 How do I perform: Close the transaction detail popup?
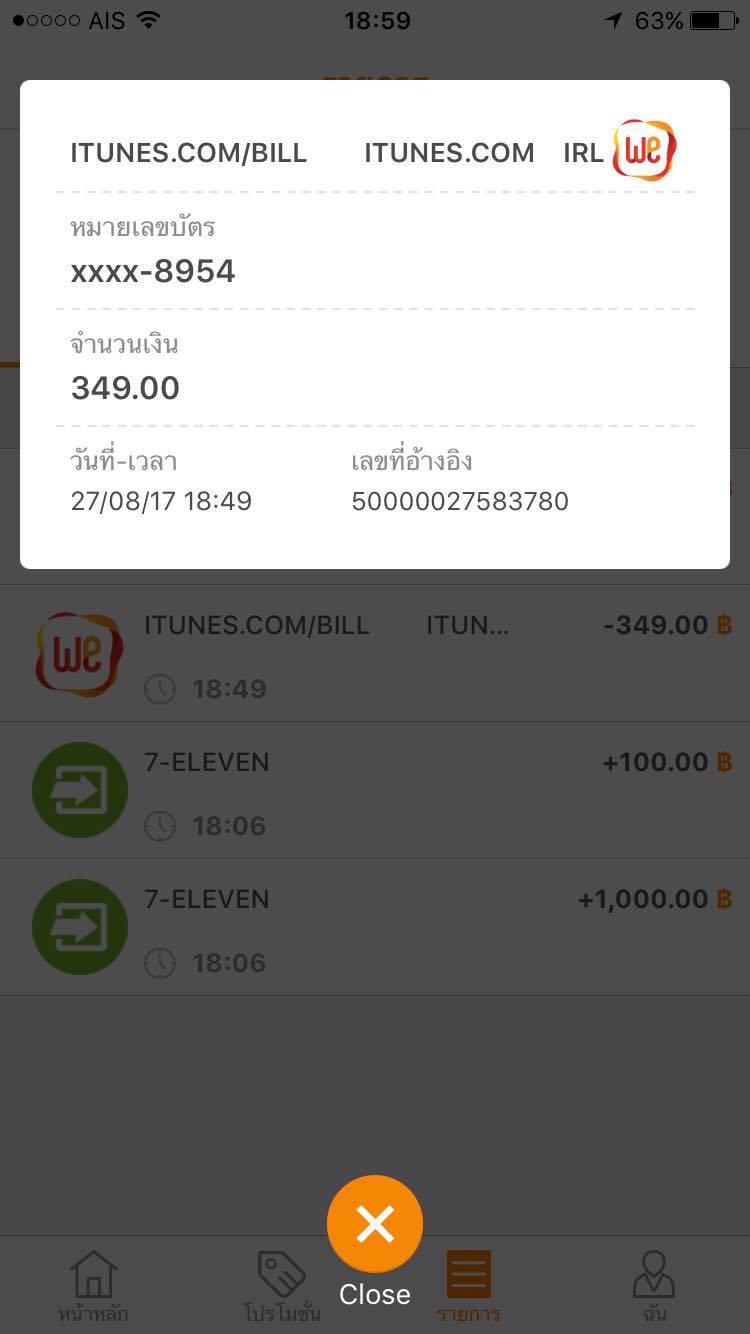coord(375,1224)
